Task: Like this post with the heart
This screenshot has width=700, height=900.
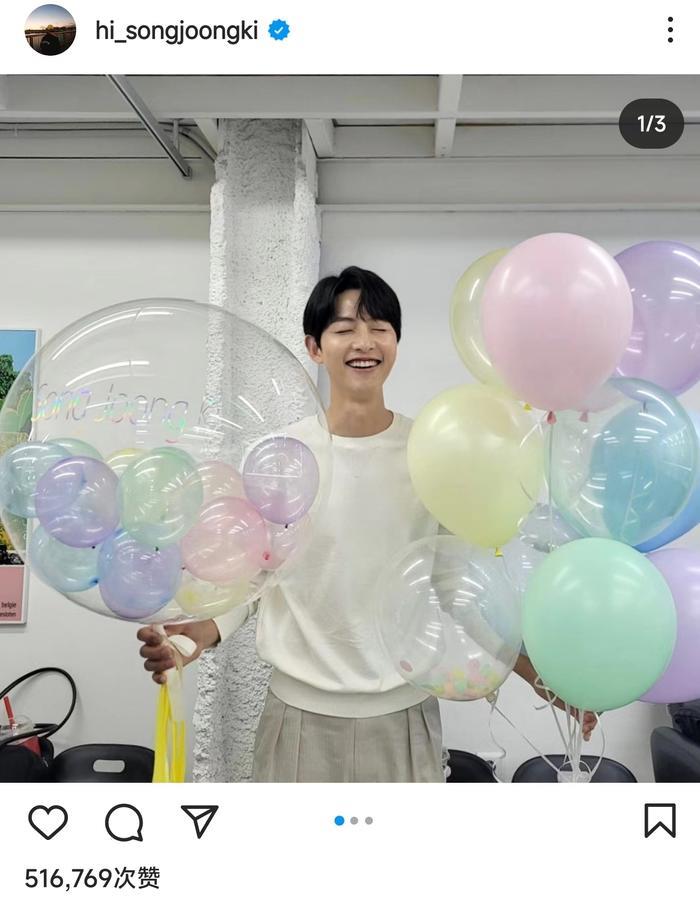Action: point(47,821)
